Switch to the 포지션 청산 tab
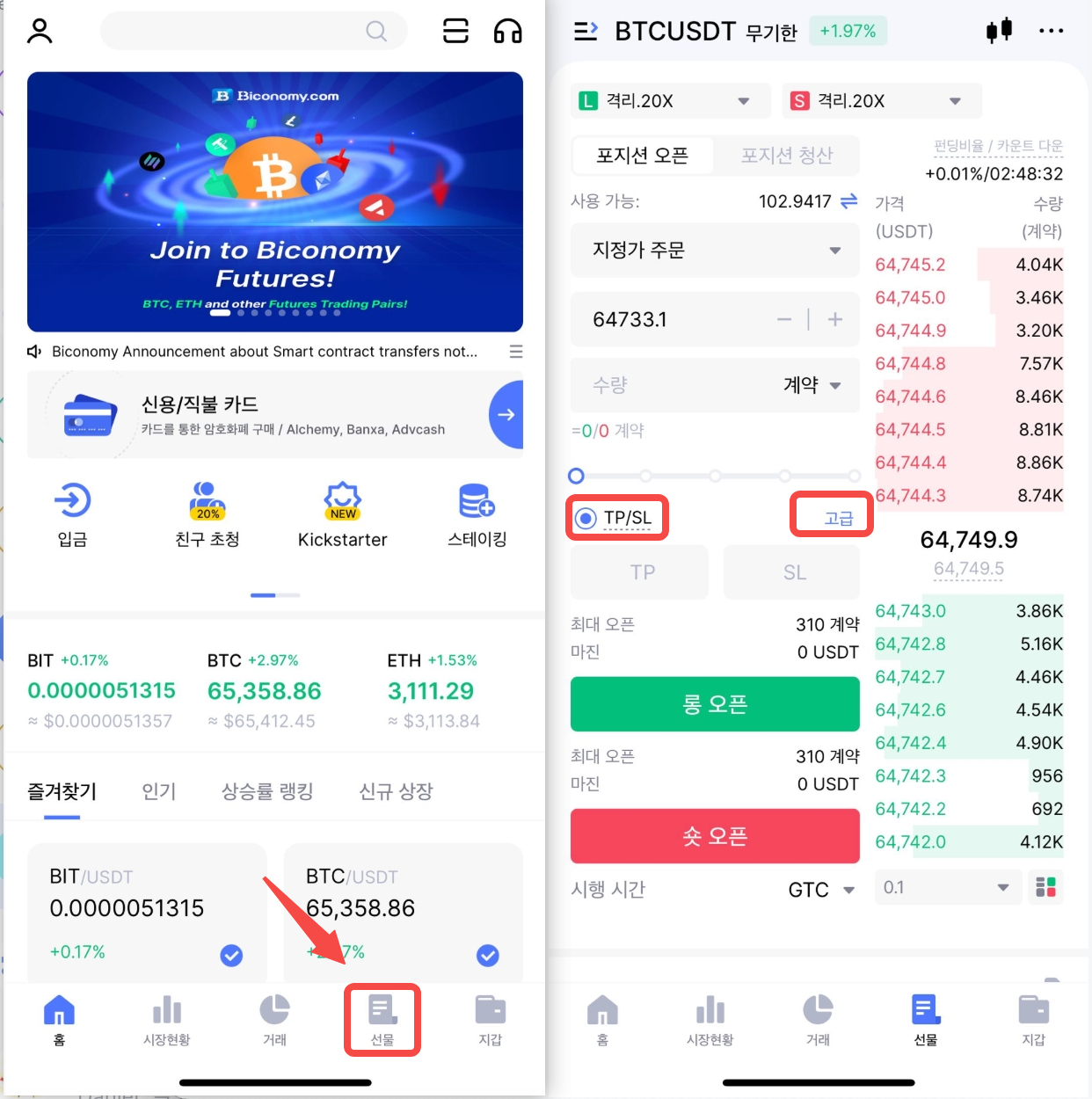 click(786, 156)
